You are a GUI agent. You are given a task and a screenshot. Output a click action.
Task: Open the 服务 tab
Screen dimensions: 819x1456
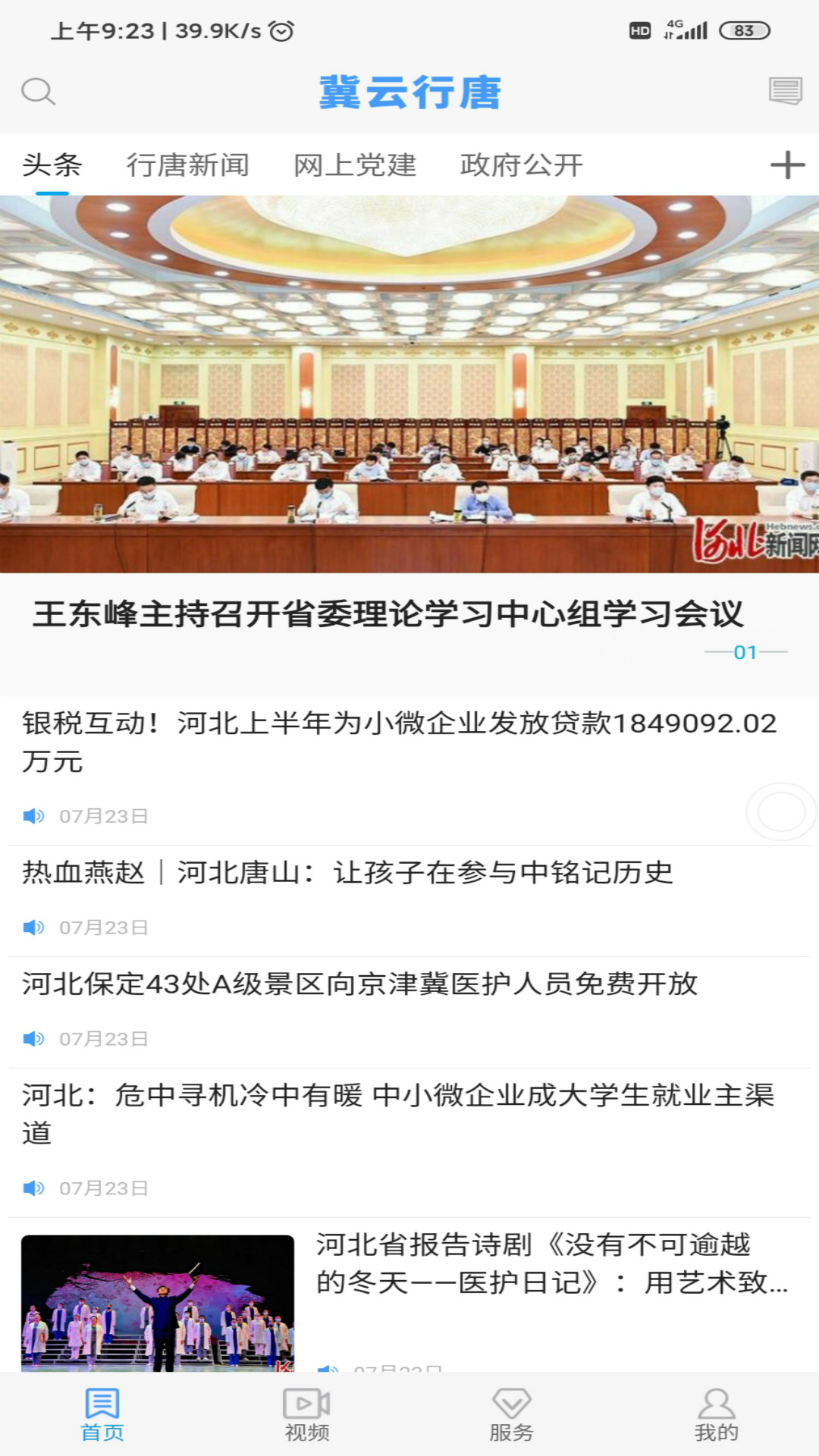511,1415
